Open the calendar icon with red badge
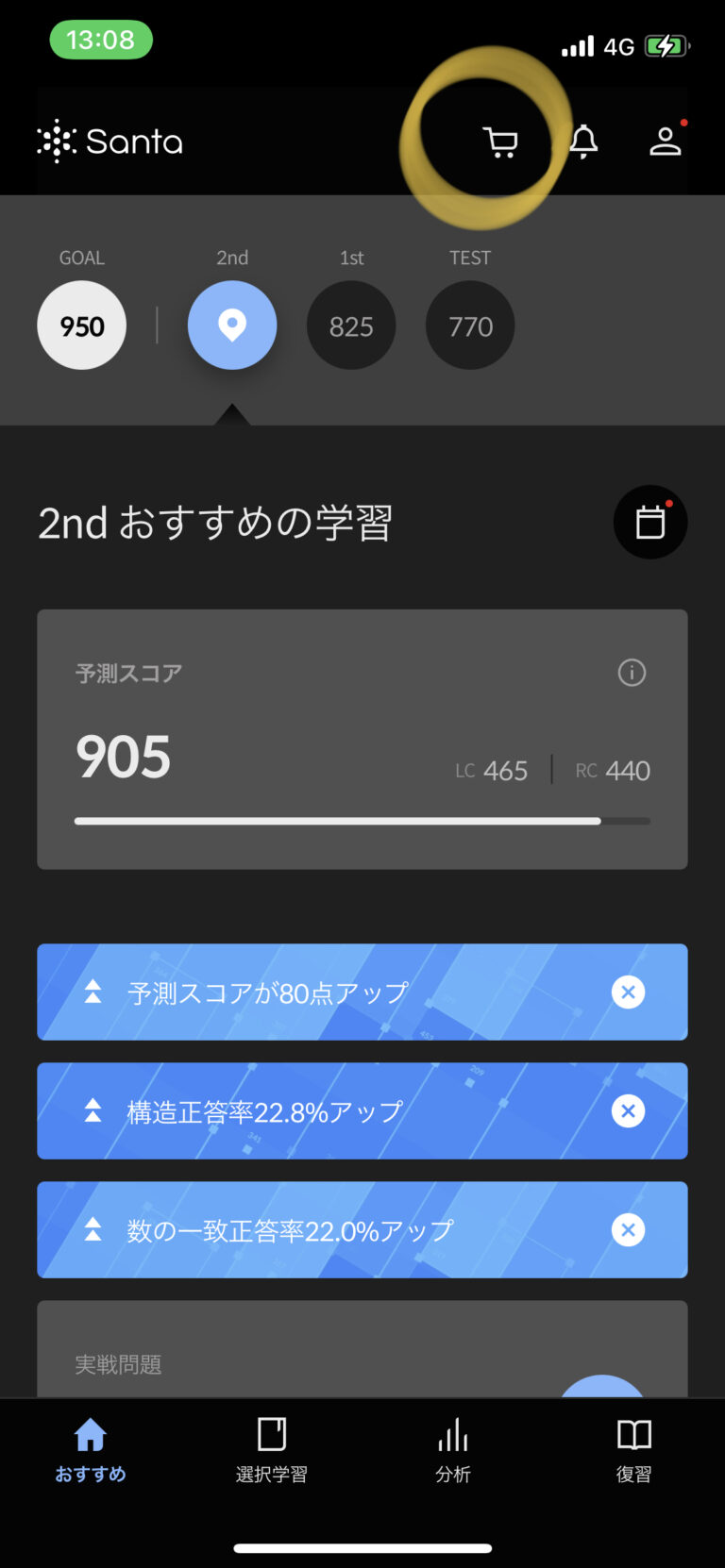725x1568 pixels. [x=650, y=522]
